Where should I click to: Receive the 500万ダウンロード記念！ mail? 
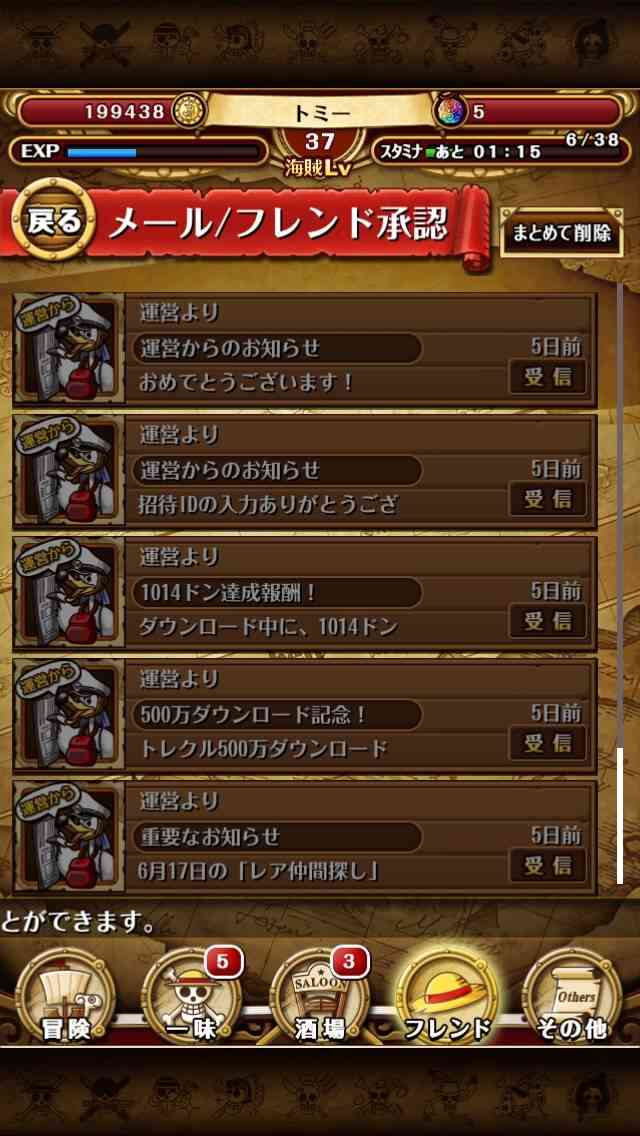(547, 743)
